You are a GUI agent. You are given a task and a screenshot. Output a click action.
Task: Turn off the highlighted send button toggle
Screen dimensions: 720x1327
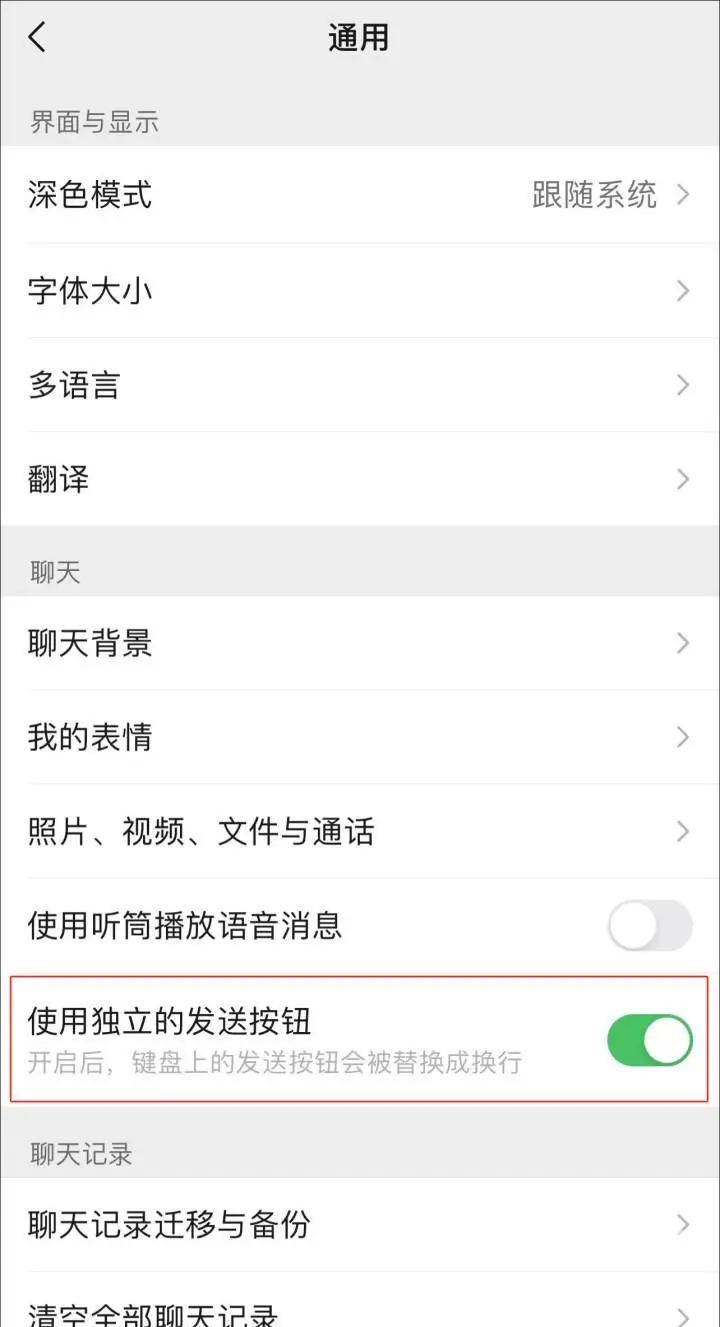tap(648, 1040)
